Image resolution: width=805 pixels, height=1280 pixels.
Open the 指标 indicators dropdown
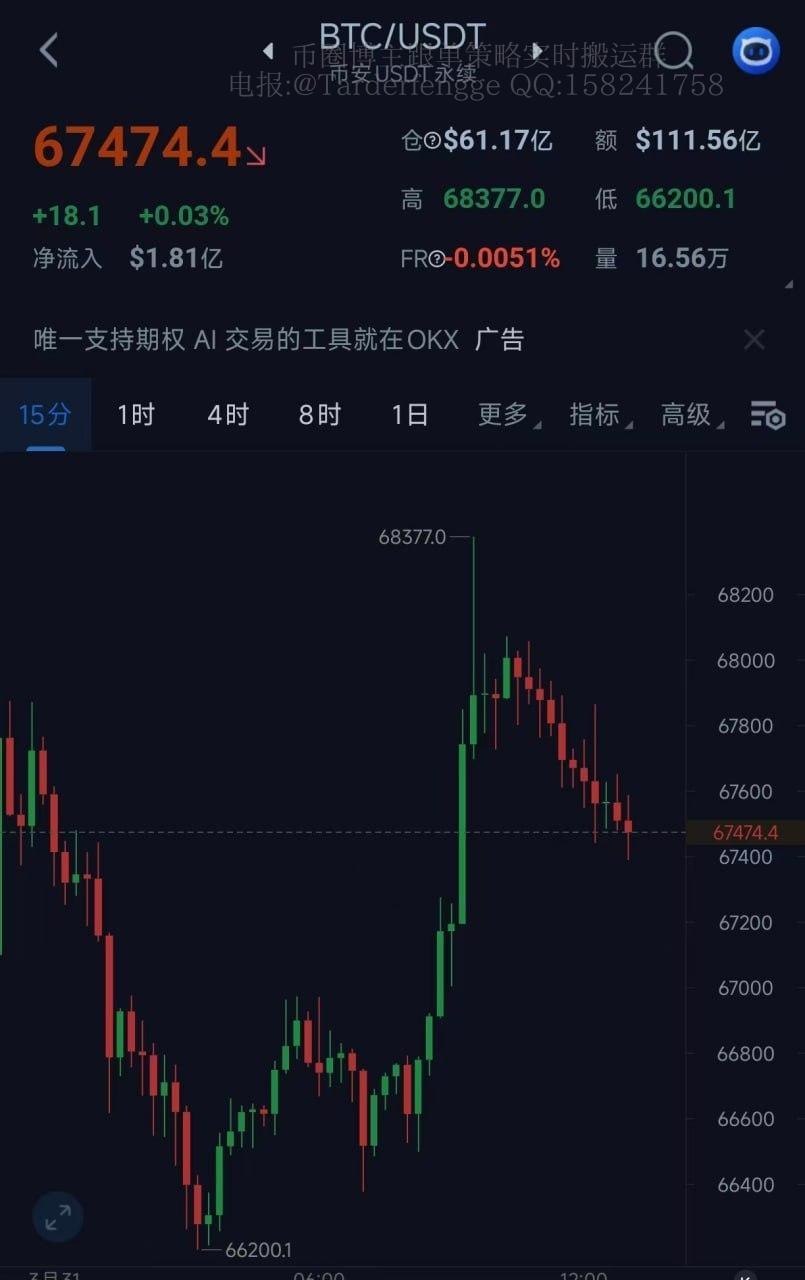tap(597, 414)
